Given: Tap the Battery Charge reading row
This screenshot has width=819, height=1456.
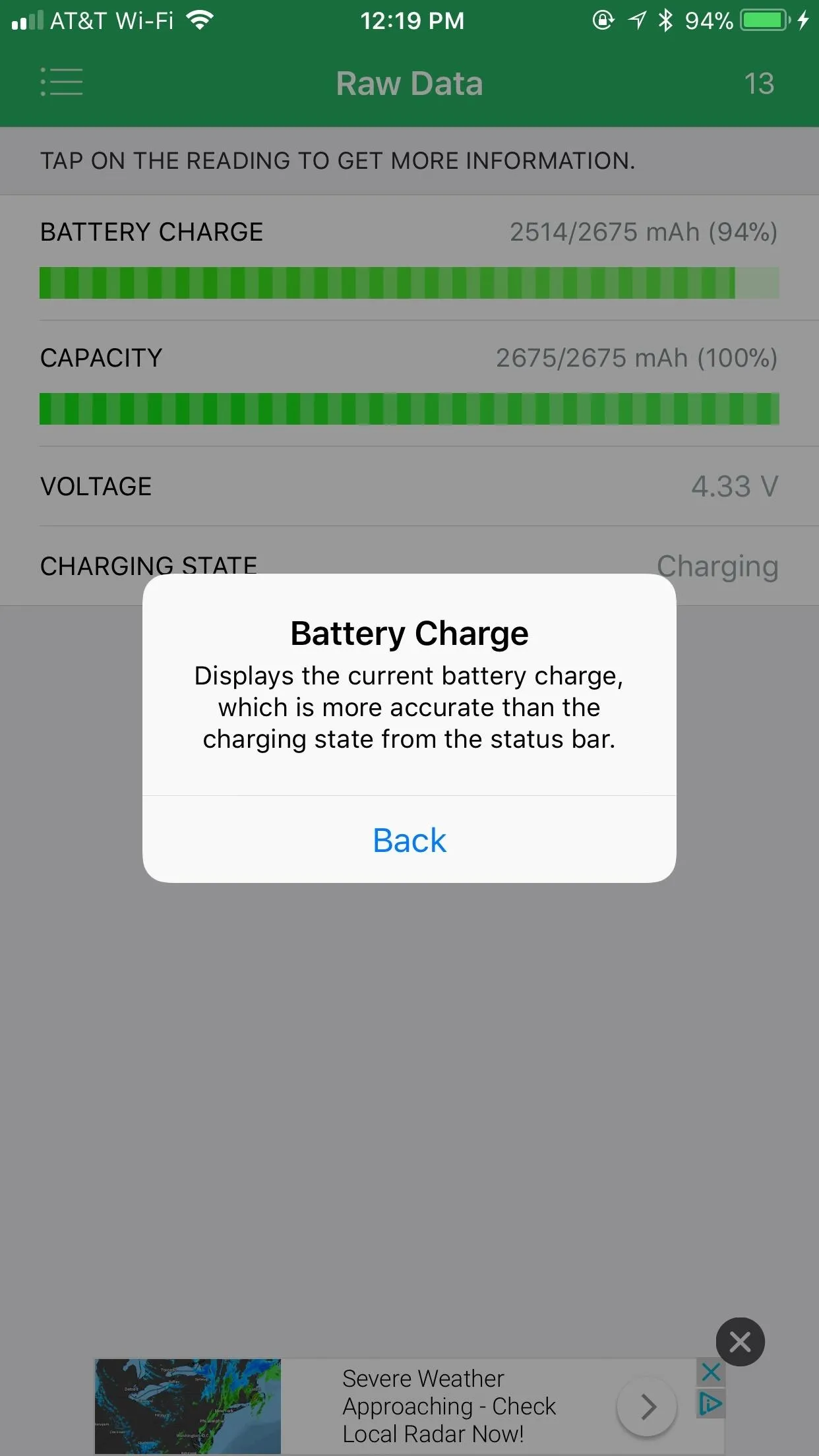Looking at the screenshot, I should pyautogui.click(x=409, y=258).
